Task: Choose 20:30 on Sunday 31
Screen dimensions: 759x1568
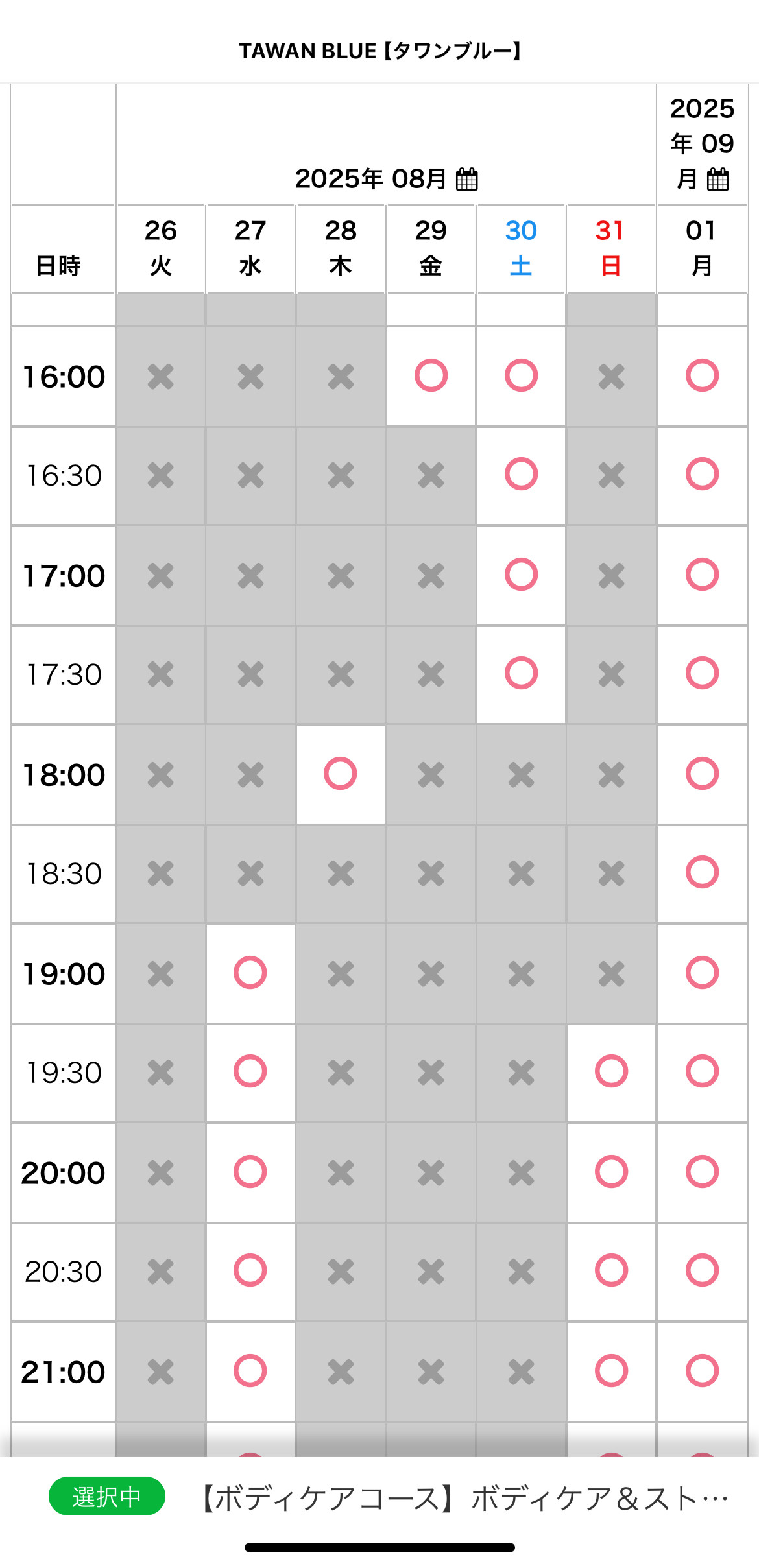Action: (611, 1271)
